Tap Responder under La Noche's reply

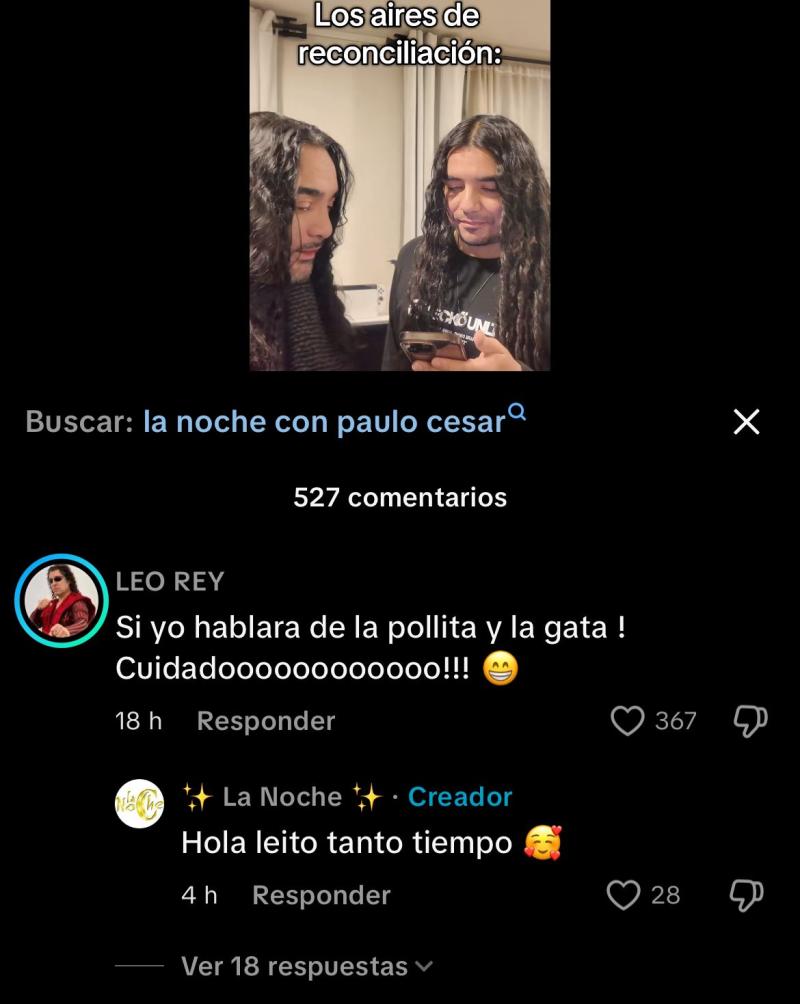320,896
